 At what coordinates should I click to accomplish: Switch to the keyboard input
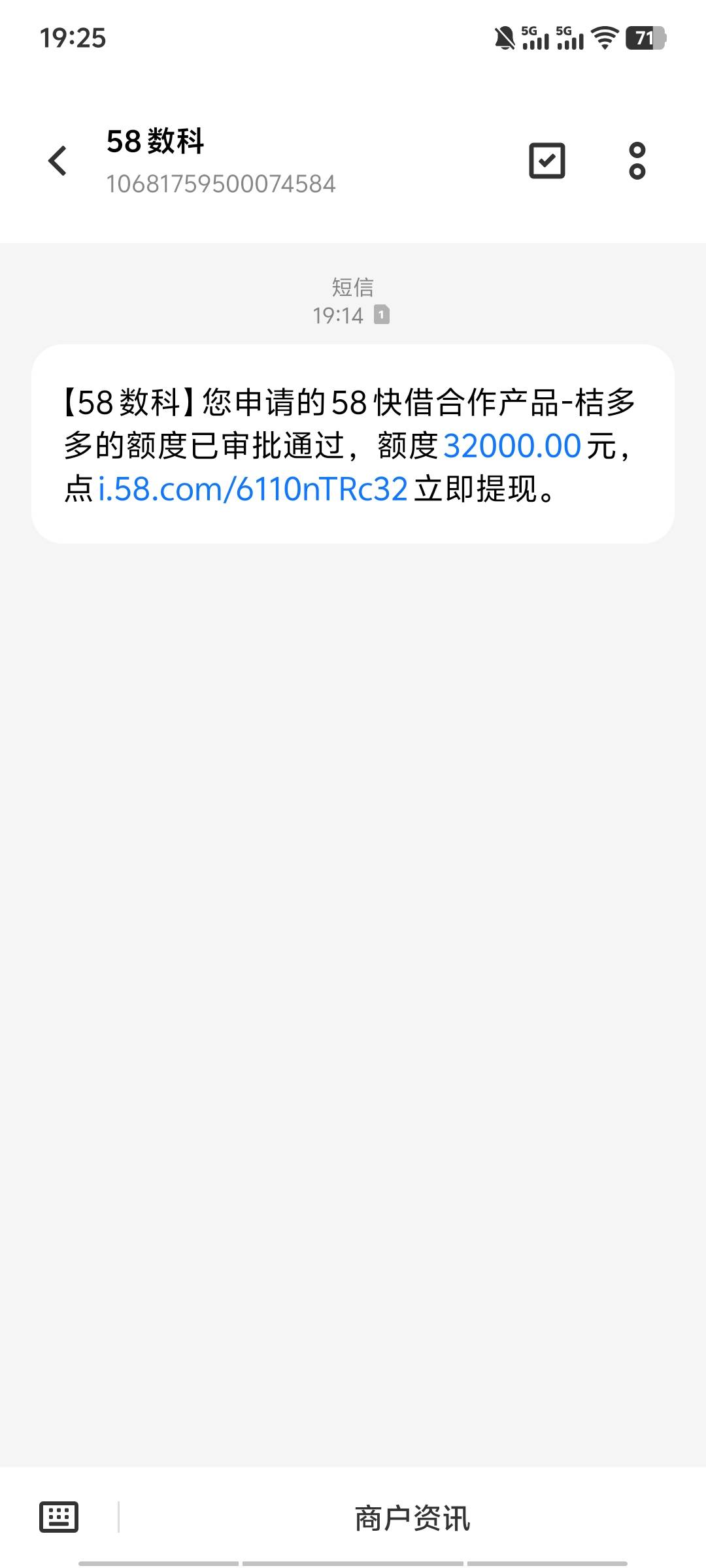pos(59,1516)
